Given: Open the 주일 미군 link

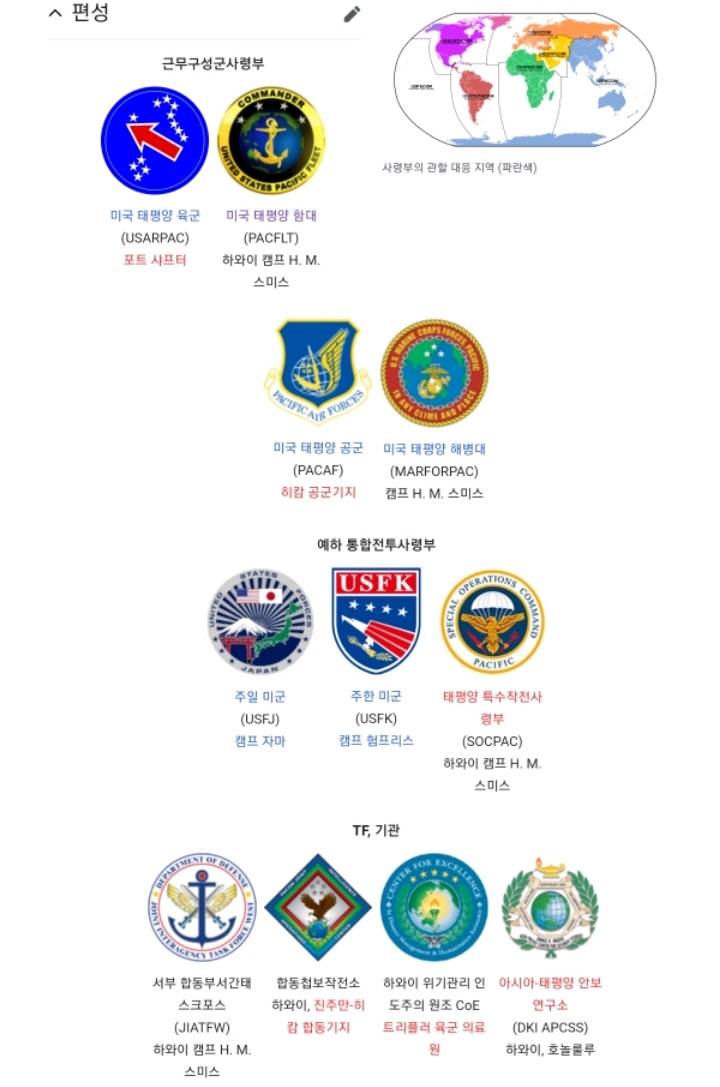Looking at the screenshot, I should 260,696.
